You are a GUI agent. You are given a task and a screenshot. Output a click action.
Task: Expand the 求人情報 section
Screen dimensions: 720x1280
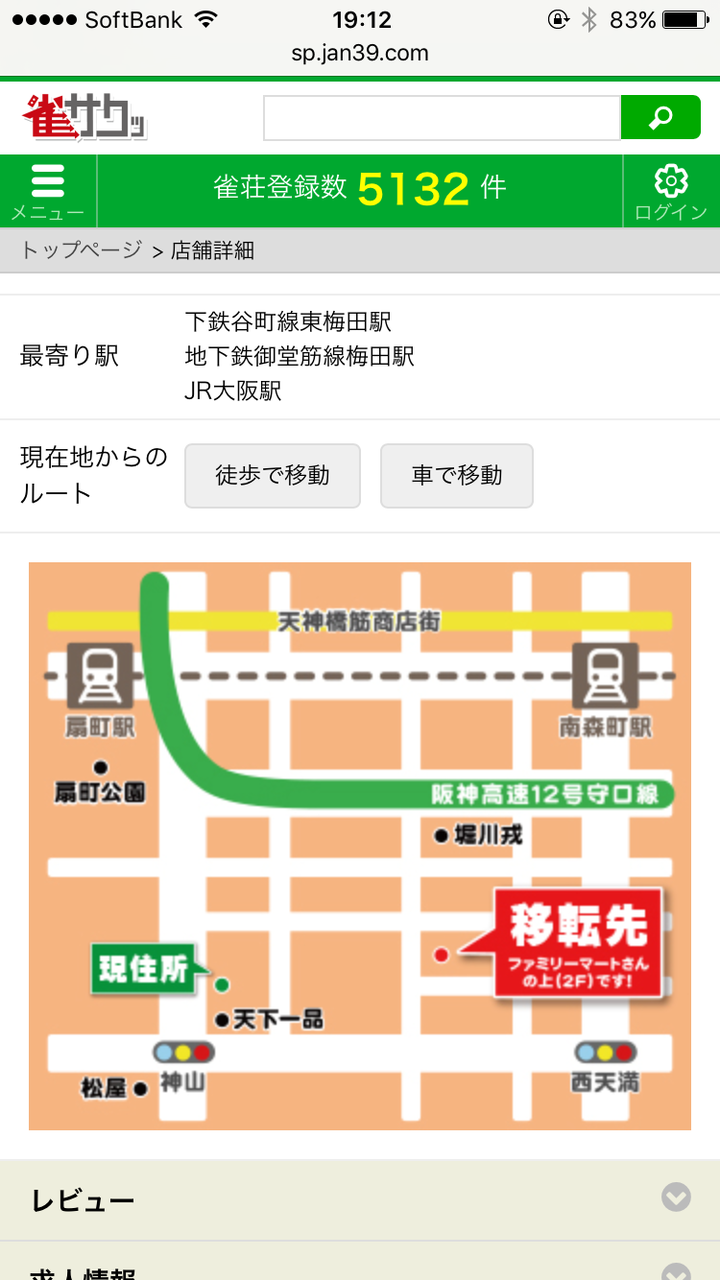360,1262
